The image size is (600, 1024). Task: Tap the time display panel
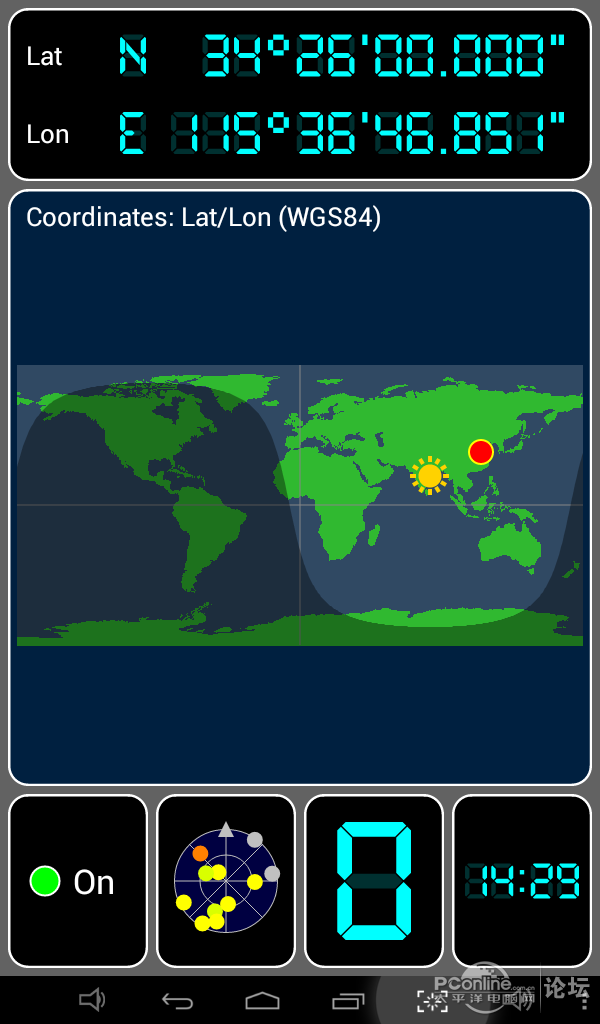pyautogui.click(x=521, y=881)
